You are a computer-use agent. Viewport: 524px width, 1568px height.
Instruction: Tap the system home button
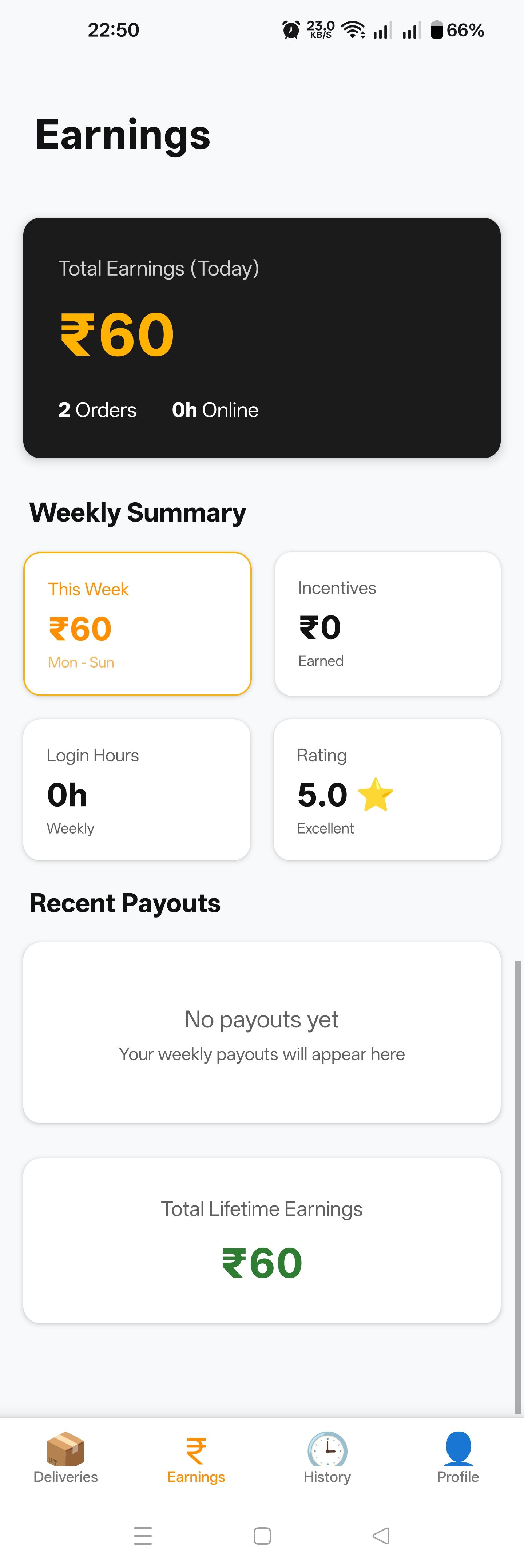[x=262, y=1536]
